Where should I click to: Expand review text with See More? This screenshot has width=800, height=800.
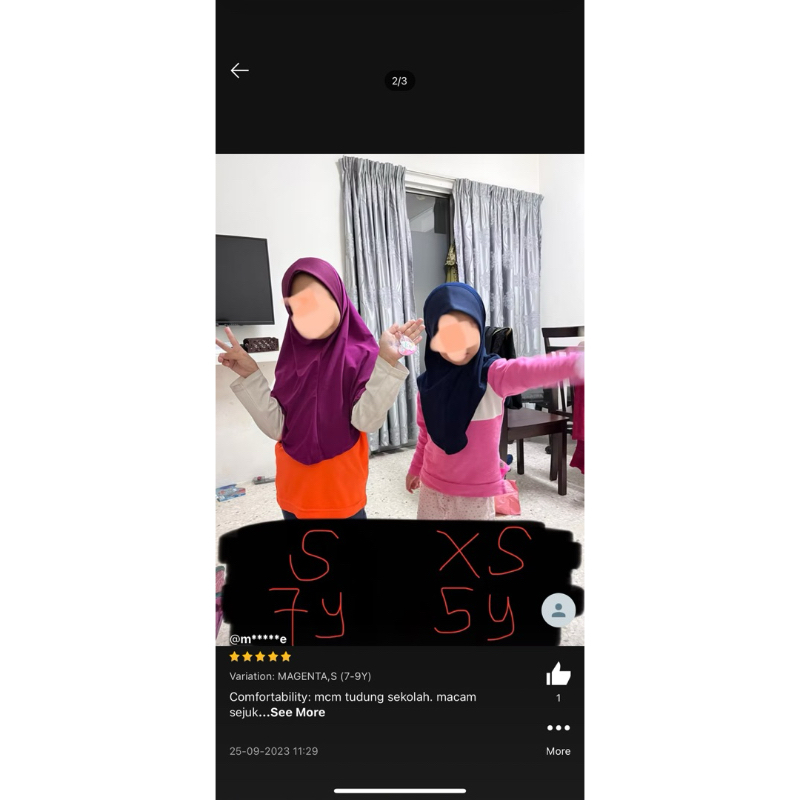coord(297,712)
